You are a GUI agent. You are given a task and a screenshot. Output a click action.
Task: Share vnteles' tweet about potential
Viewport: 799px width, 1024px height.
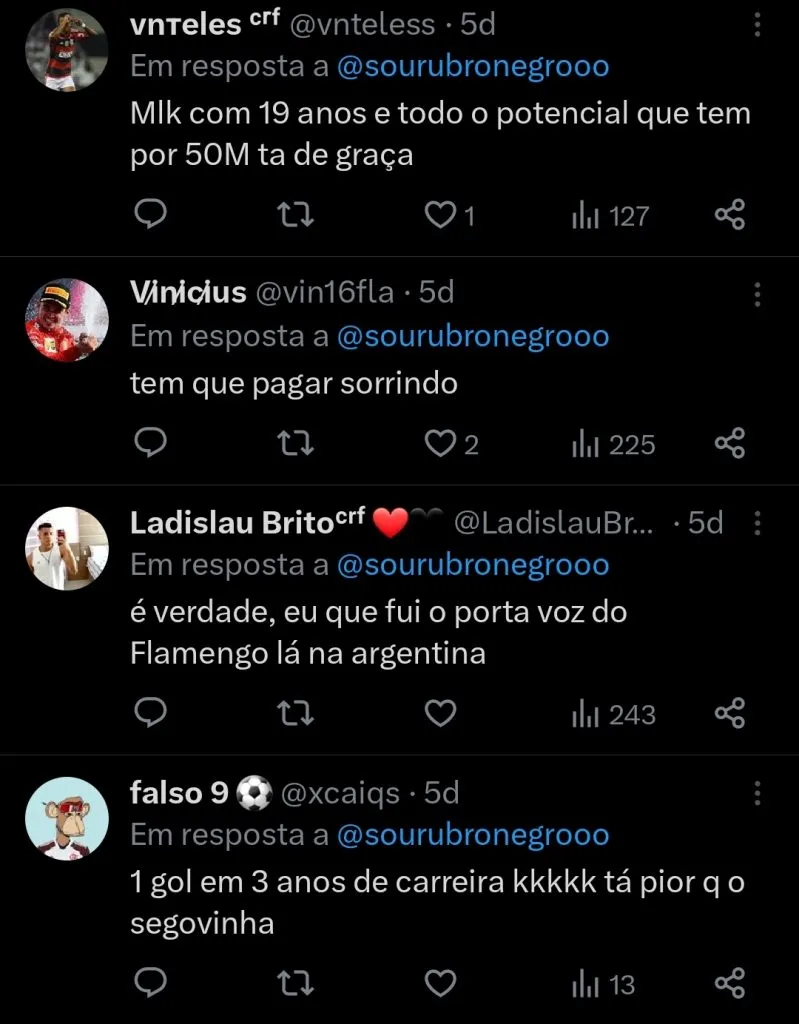coord(729,214)
